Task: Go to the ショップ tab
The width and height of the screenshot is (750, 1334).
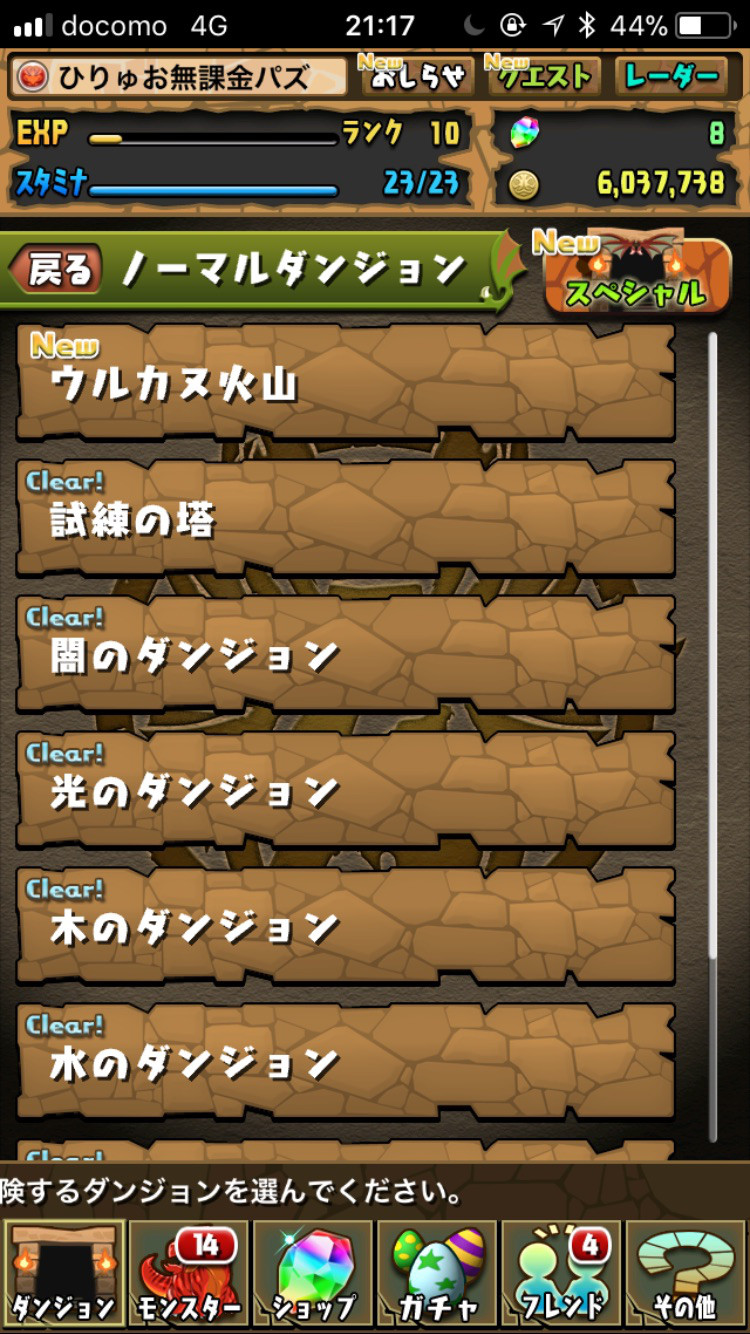Action: [x=312, y=1272]
